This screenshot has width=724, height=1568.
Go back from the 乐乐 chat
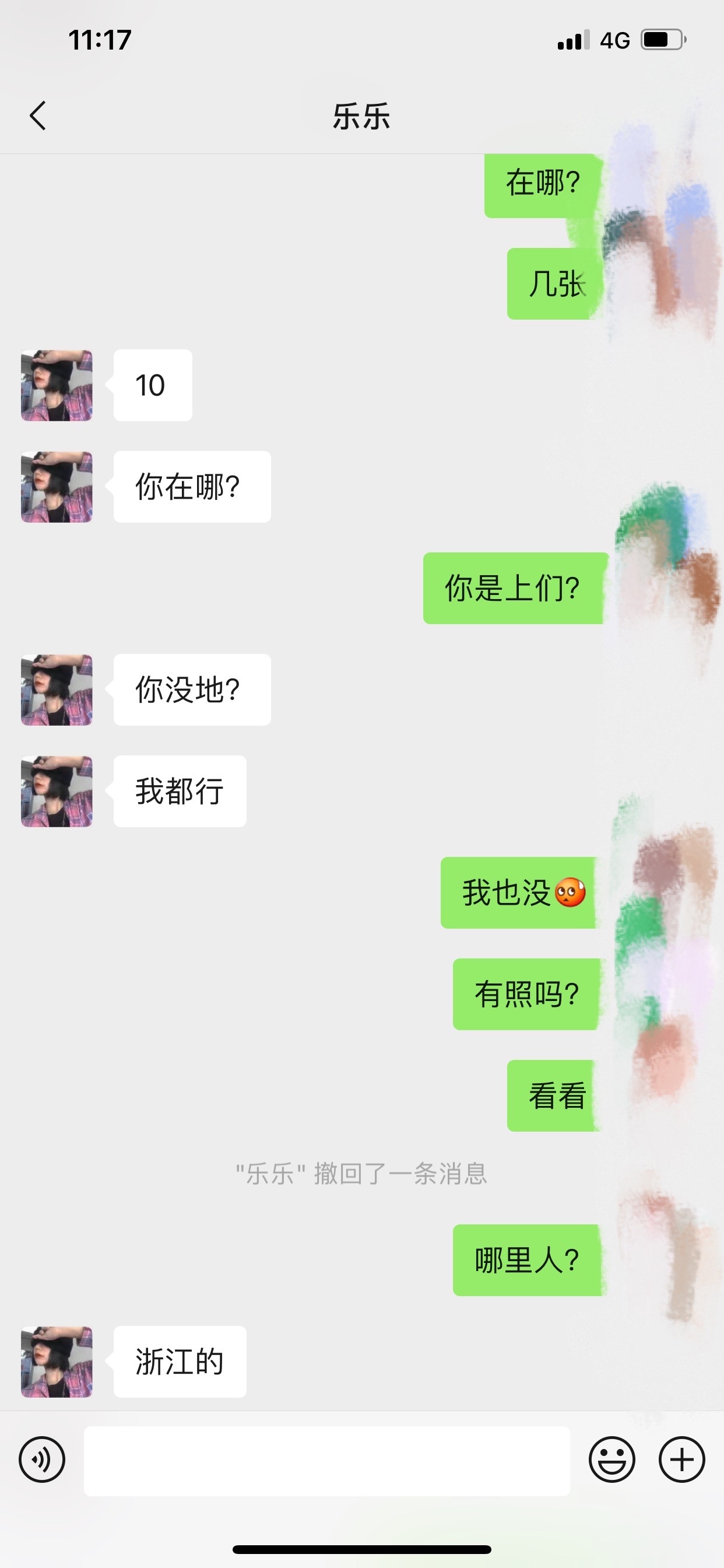pyautogui.click(x=38, y=116)
